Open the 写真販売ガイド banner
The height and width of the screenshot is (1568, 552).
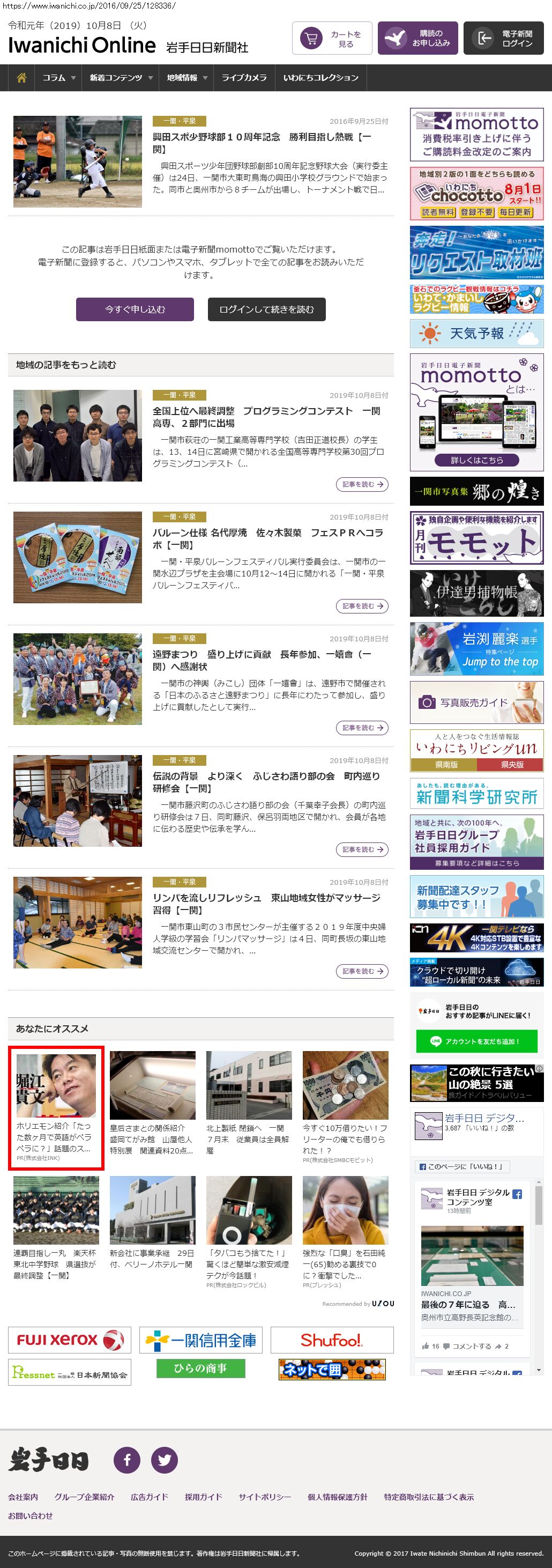[476, 702]
